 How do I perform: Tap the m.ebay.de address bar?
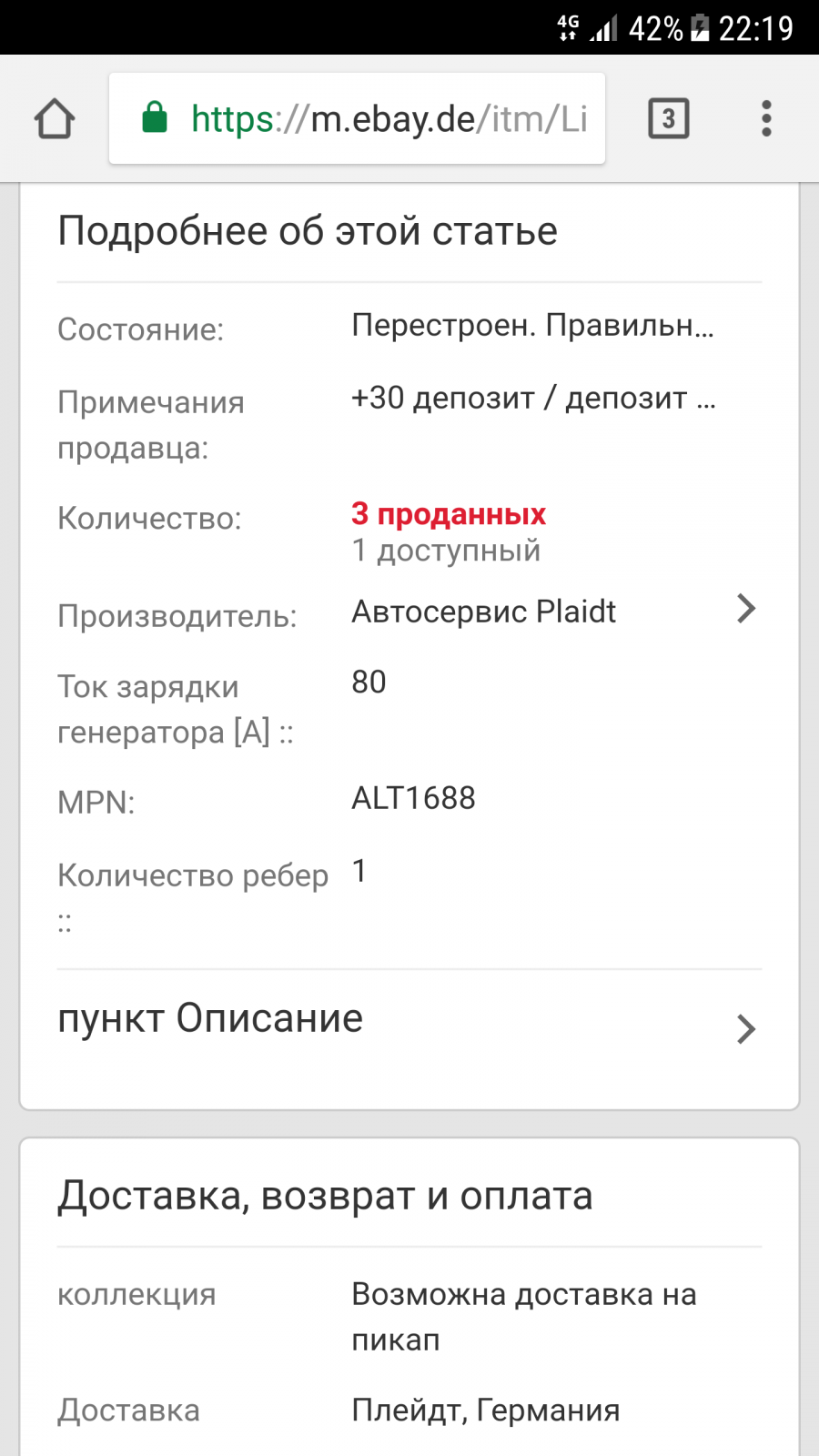tap(357, 118)
